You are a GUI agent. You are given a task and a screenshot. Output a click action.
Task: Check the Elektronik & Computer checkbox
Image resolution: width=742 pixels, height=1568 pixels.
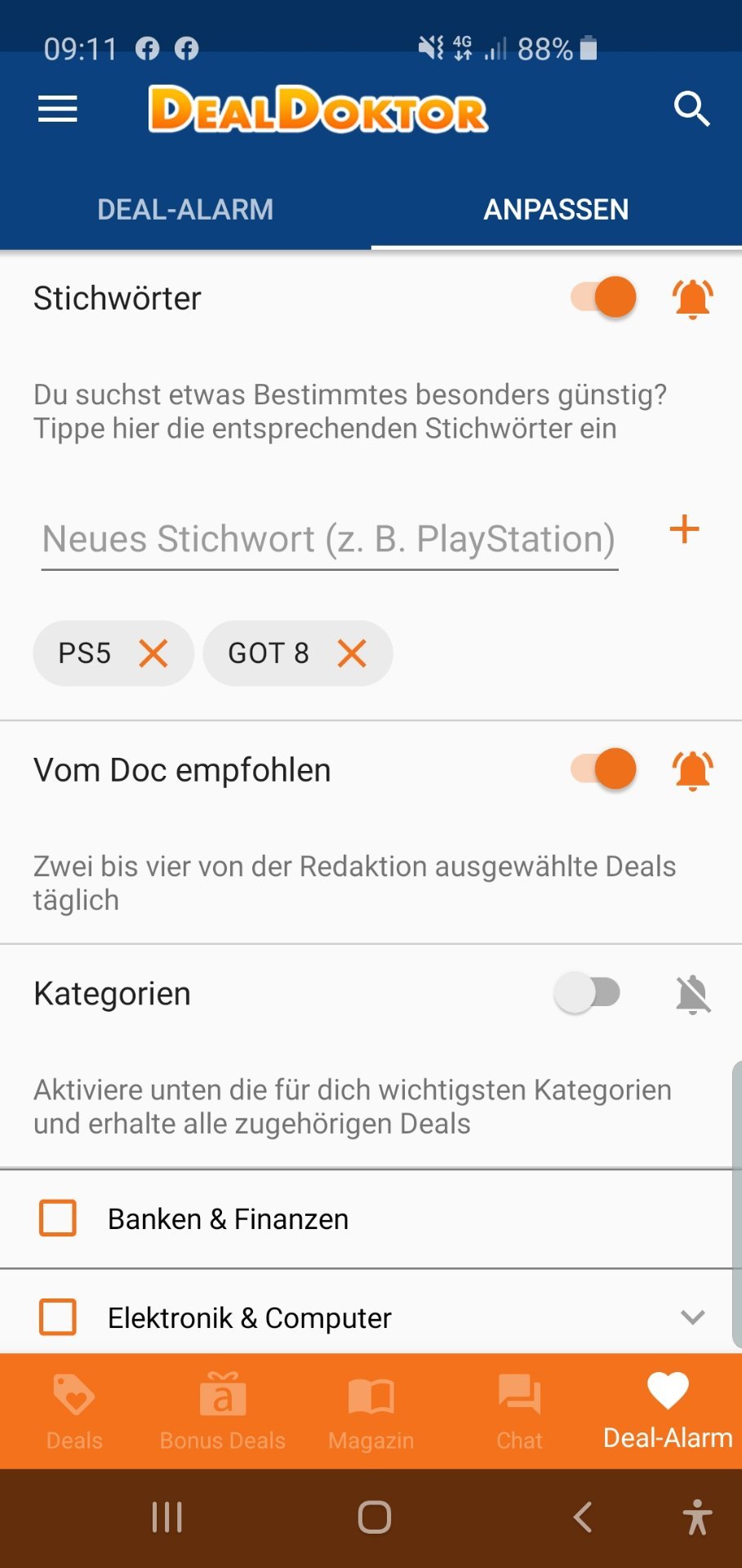(x=58, y=1316)
